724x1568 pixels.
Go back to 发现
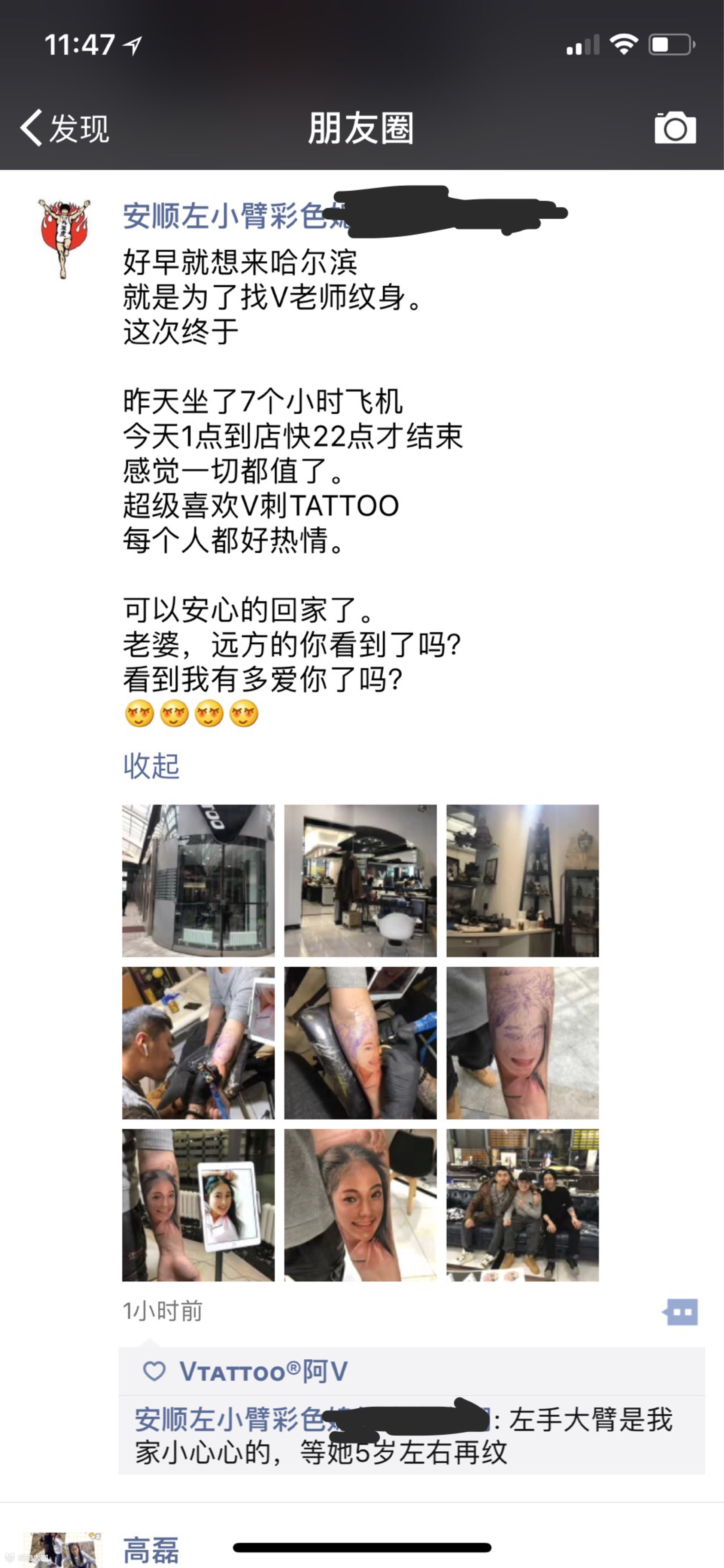[x=64, y=128]
